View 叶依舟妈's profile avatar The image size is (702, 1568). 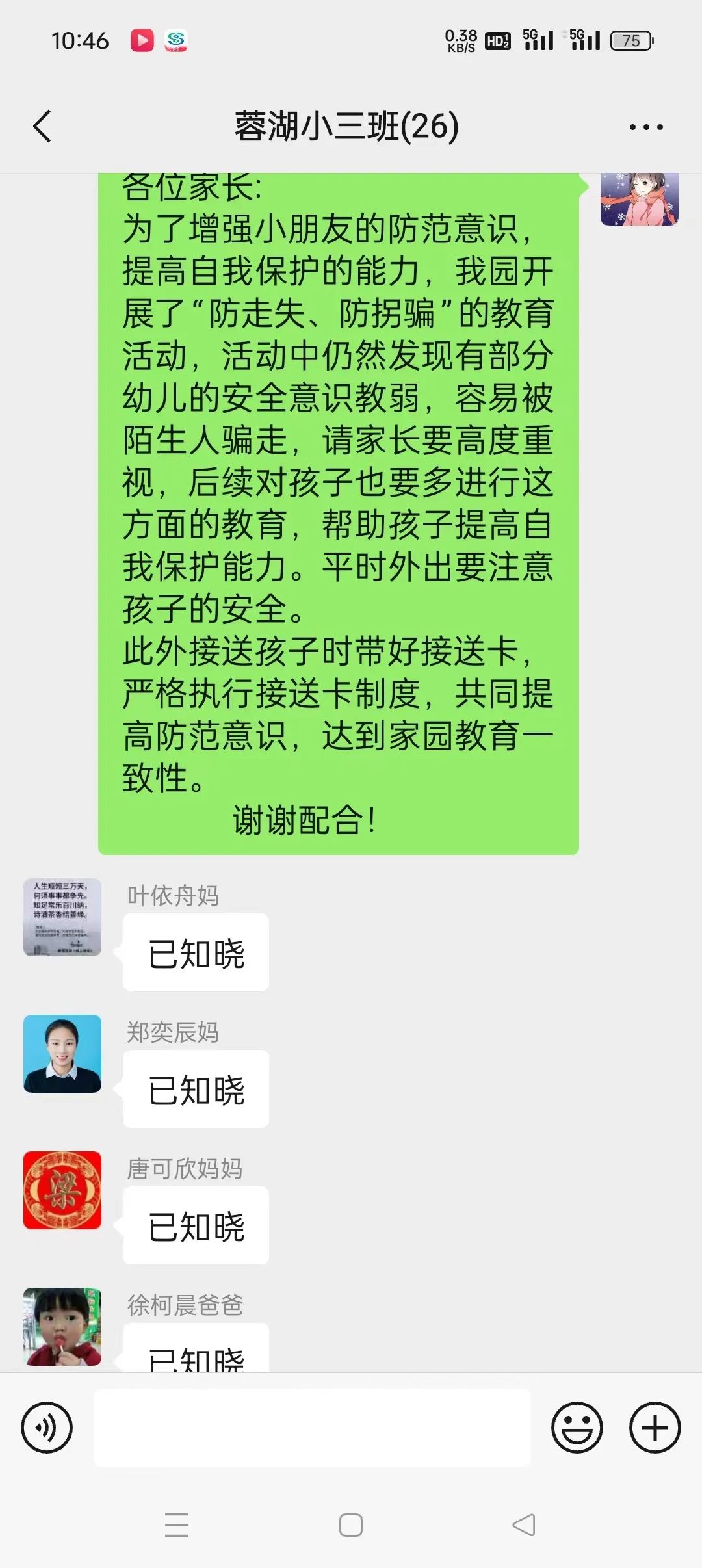(x=62, y=917)
